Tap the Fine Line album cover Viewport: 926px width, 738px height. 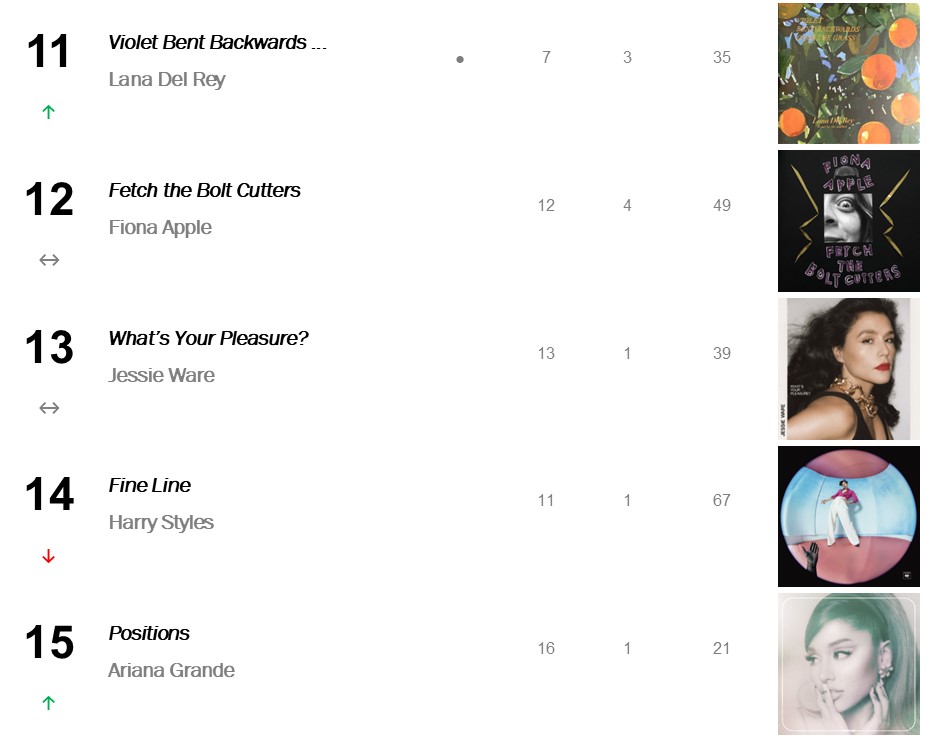coord(848,516)
